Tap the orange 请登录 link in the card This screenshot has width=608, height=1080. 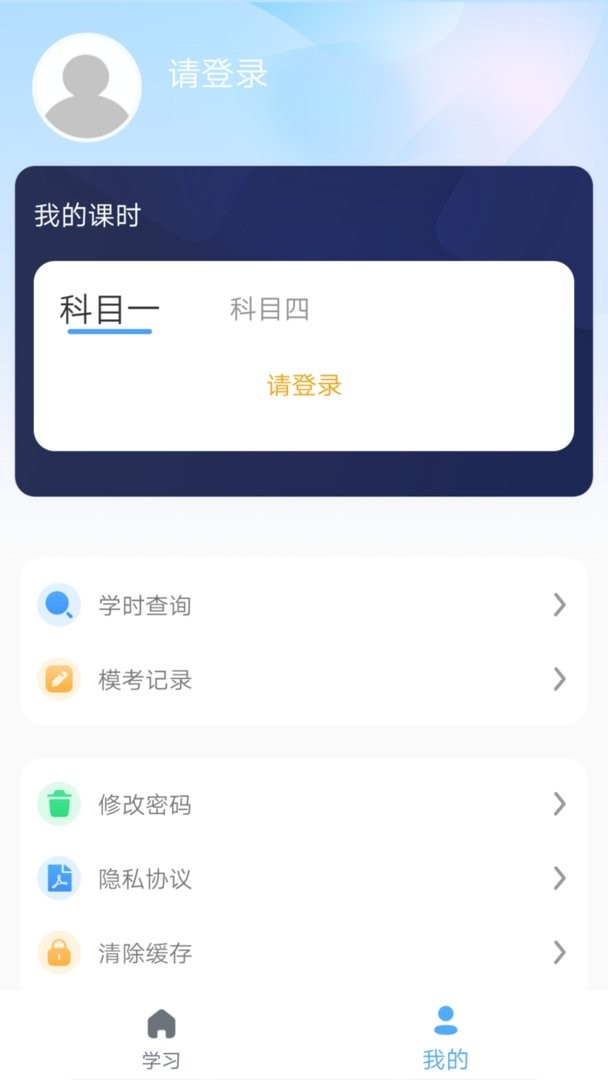pyautogui.click(x=304, y=386)
